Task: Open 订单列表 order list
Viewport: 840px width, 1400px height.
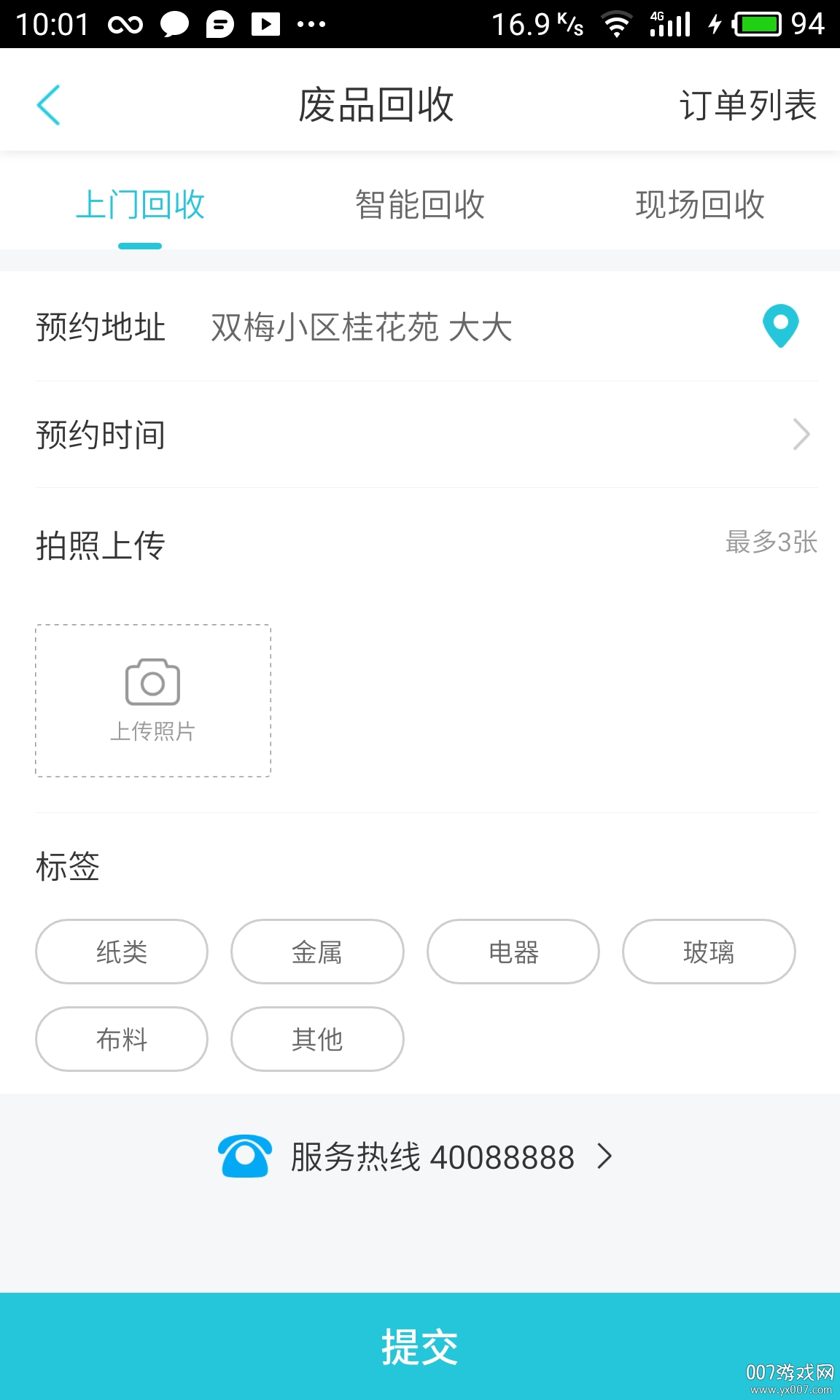Action: point(747,105)
